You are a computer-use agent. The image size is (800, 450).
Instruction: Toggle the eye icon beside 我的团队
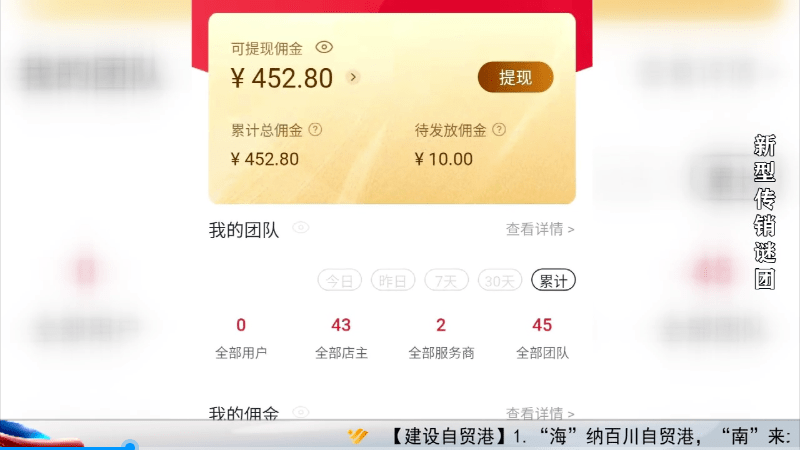pyautogui.click(x=301, y=228)
